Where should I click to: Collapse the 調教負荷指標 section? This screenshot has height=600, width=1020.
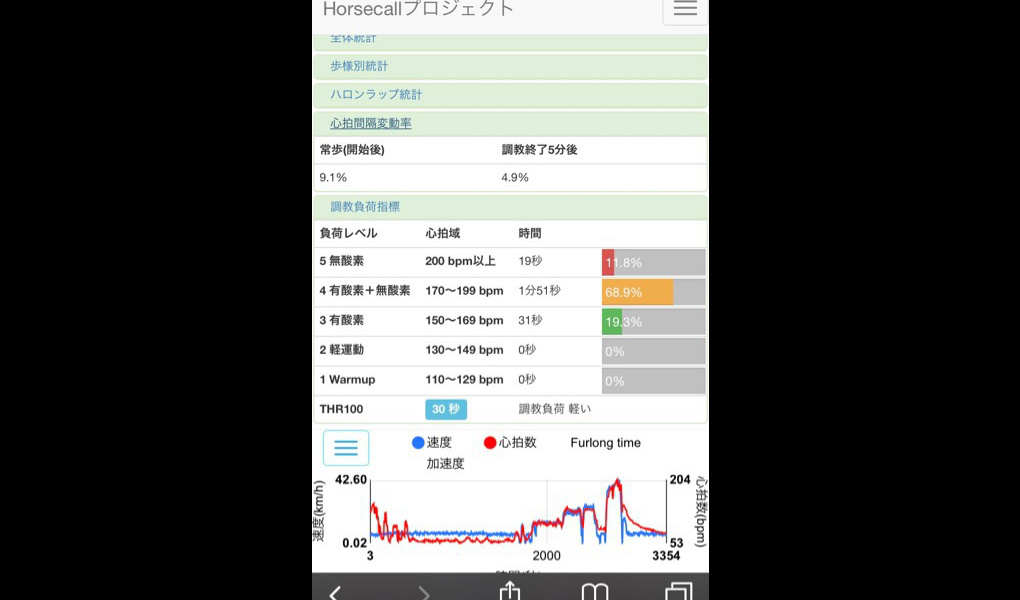click(365, 207)
